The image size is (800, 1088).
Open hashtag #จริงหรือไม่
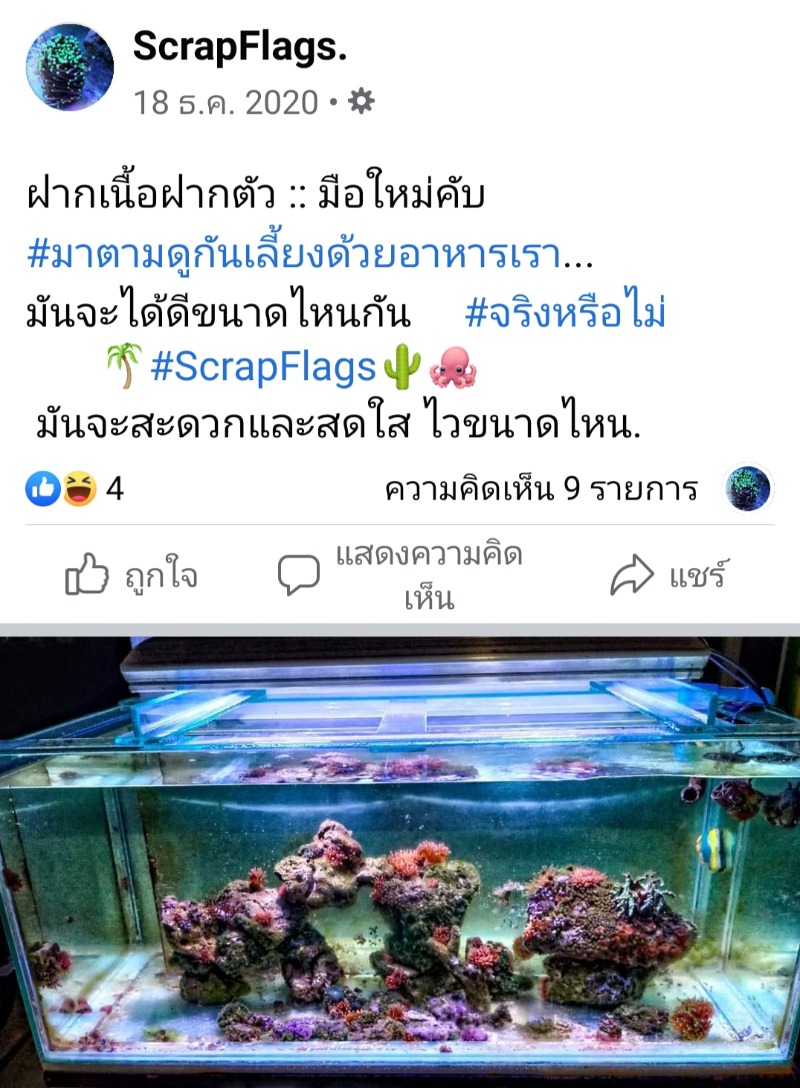(565, 314)
